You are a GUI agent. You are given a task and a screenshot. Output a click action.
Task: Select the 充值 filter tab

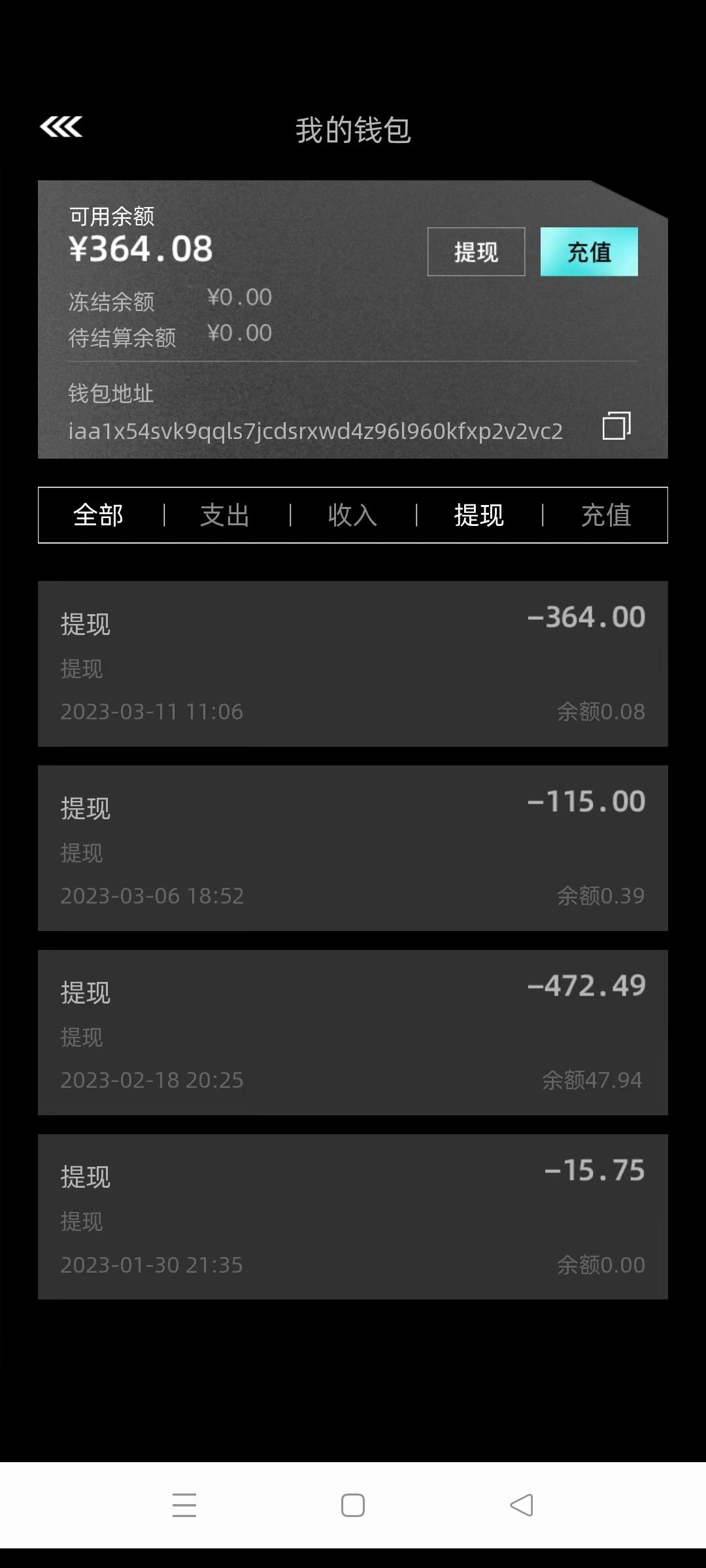click(606, 515)
